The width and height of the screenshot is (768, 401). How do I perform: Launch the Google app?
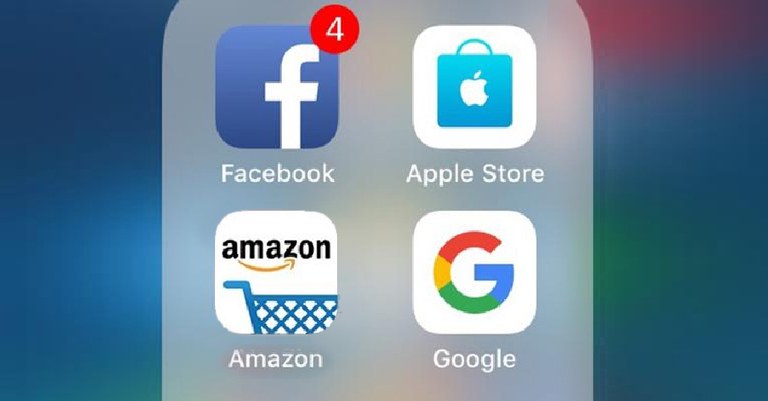pos(474,273)
